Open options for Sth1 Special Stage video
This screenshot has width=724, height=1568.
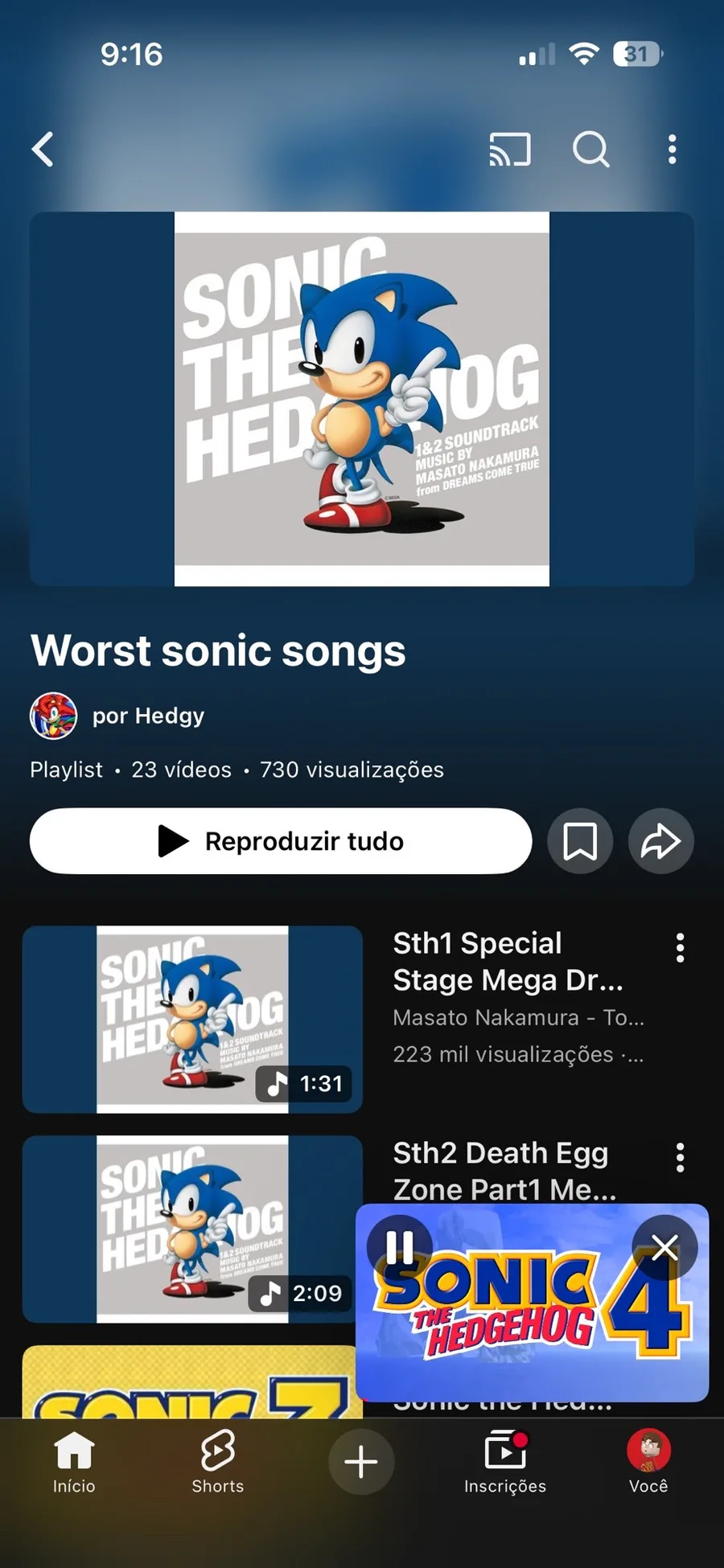point(681,948)
